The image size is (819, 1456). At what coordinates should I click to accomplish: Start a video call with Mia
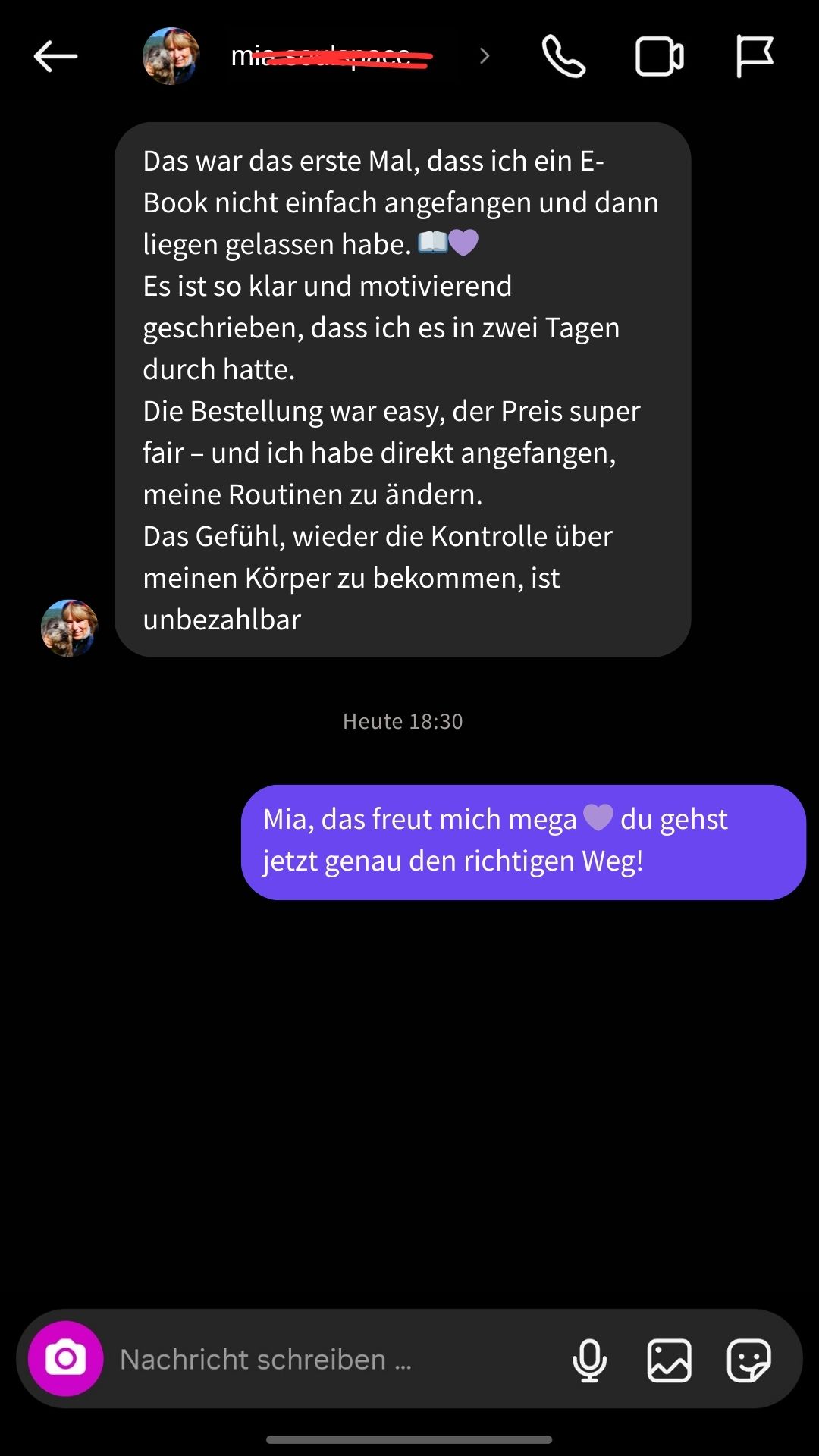(658, 55)
